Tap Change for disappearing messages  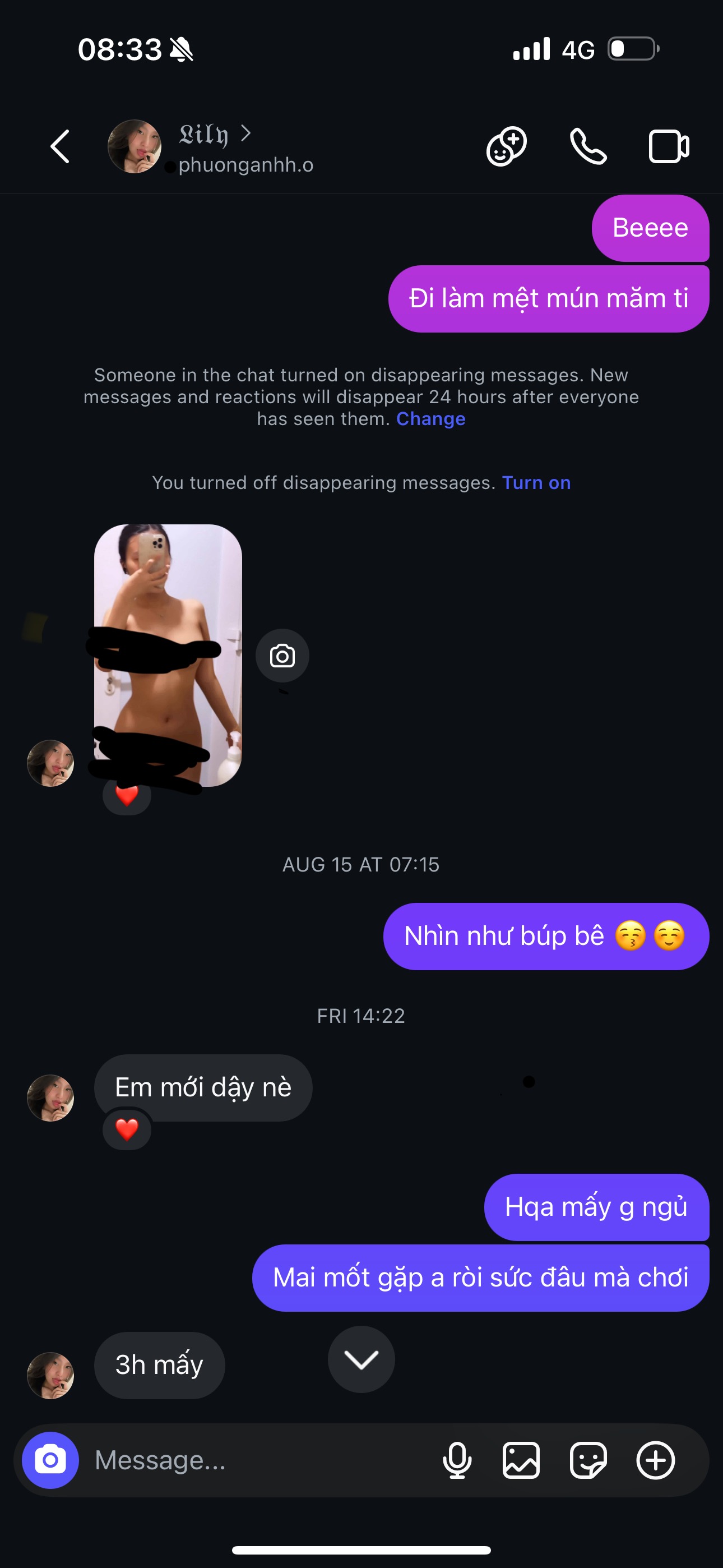(430, 419)
